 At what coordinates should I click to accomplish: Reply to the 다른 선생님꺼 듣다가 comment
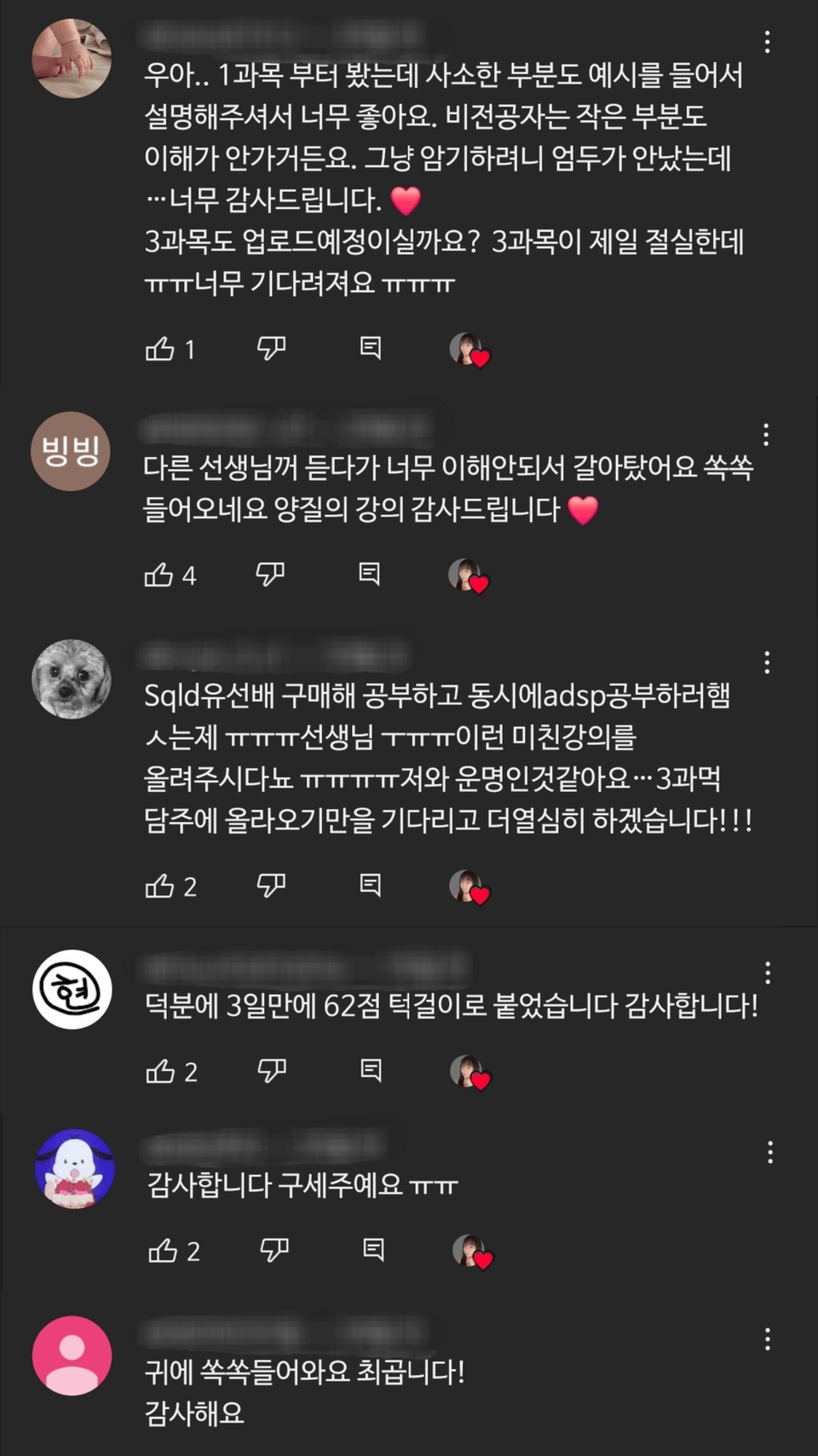point(369,575)
